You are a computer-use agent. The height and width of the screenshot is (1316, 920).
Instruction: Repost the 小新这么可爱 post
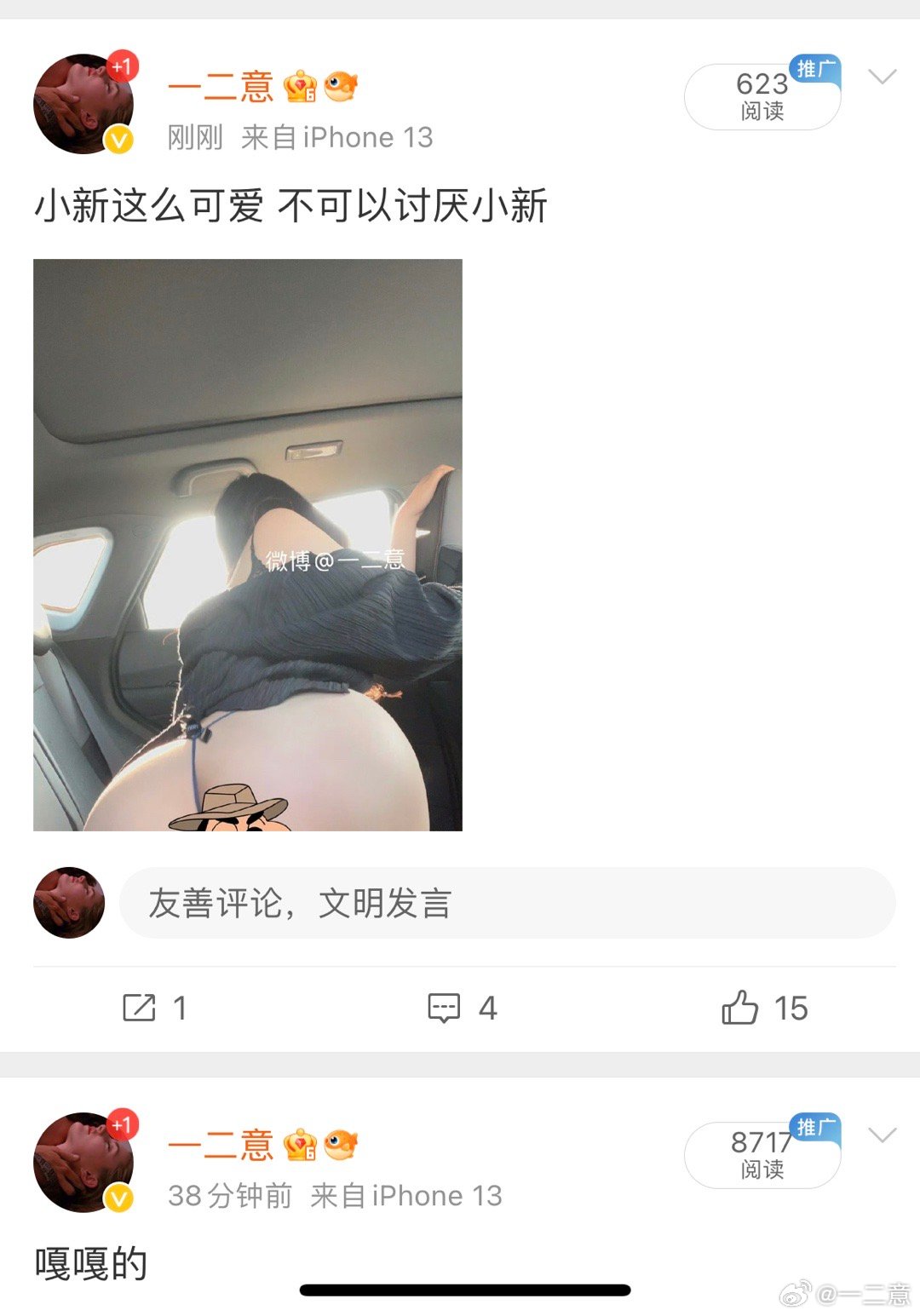[155, 1009]
